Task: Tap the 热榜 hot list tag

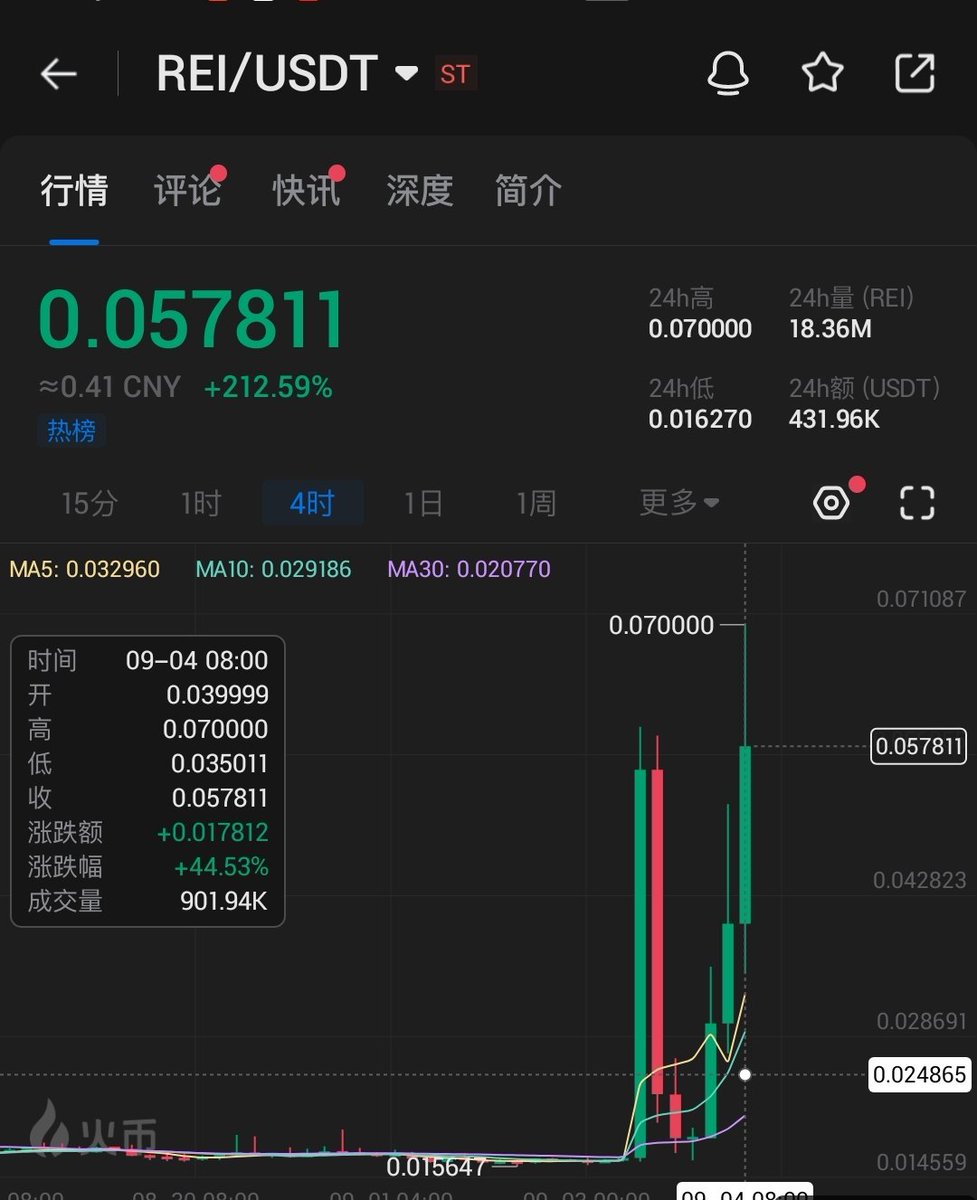Action: click(72, 431)
